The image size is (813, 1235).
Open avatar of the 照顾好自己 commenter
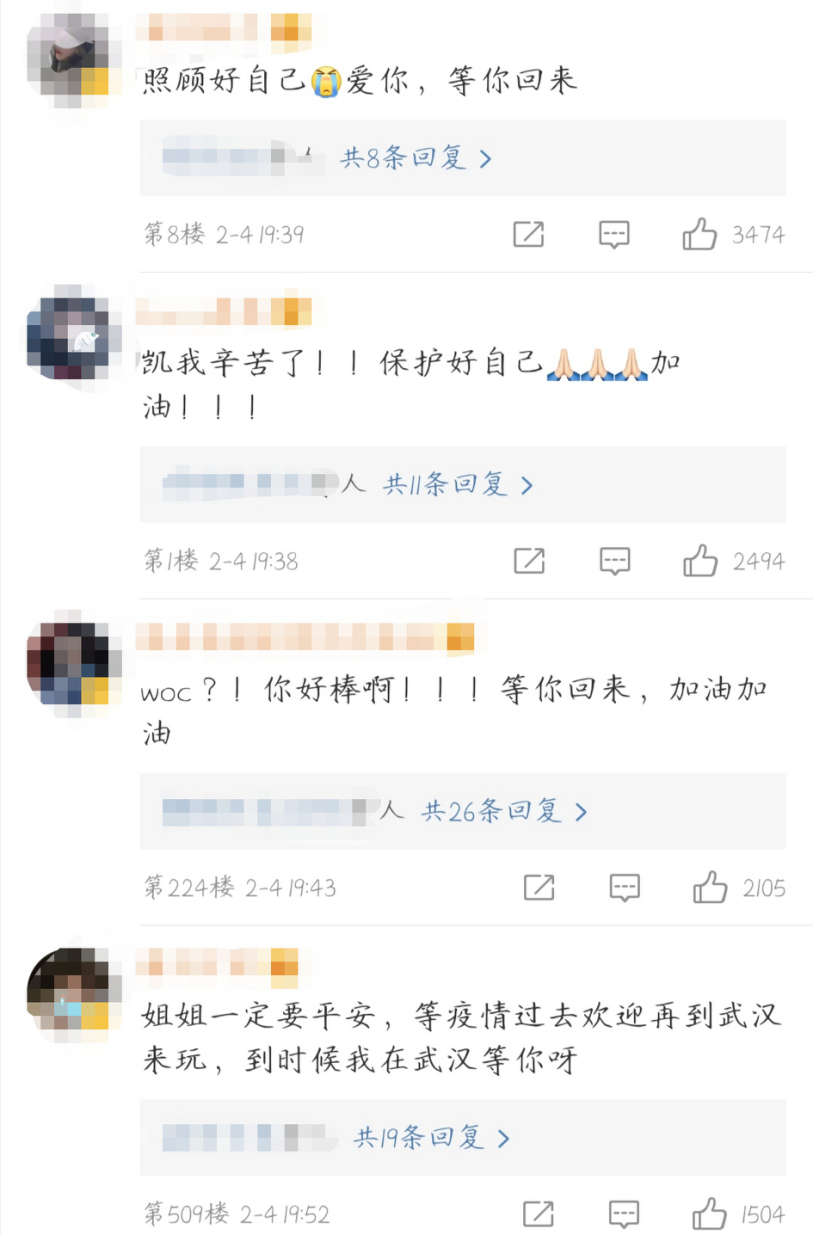68,55
